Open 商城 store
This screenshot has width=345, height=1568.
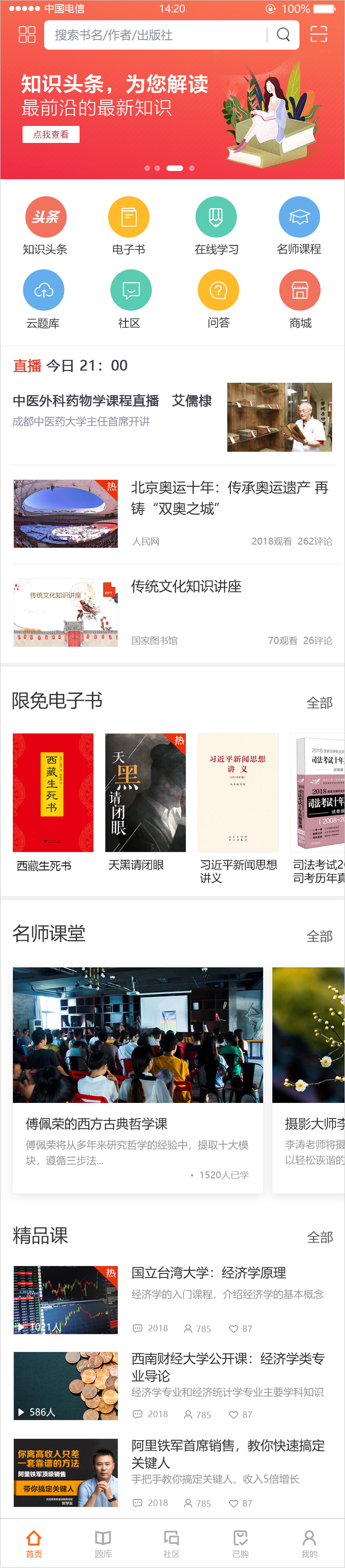point(300,299)
